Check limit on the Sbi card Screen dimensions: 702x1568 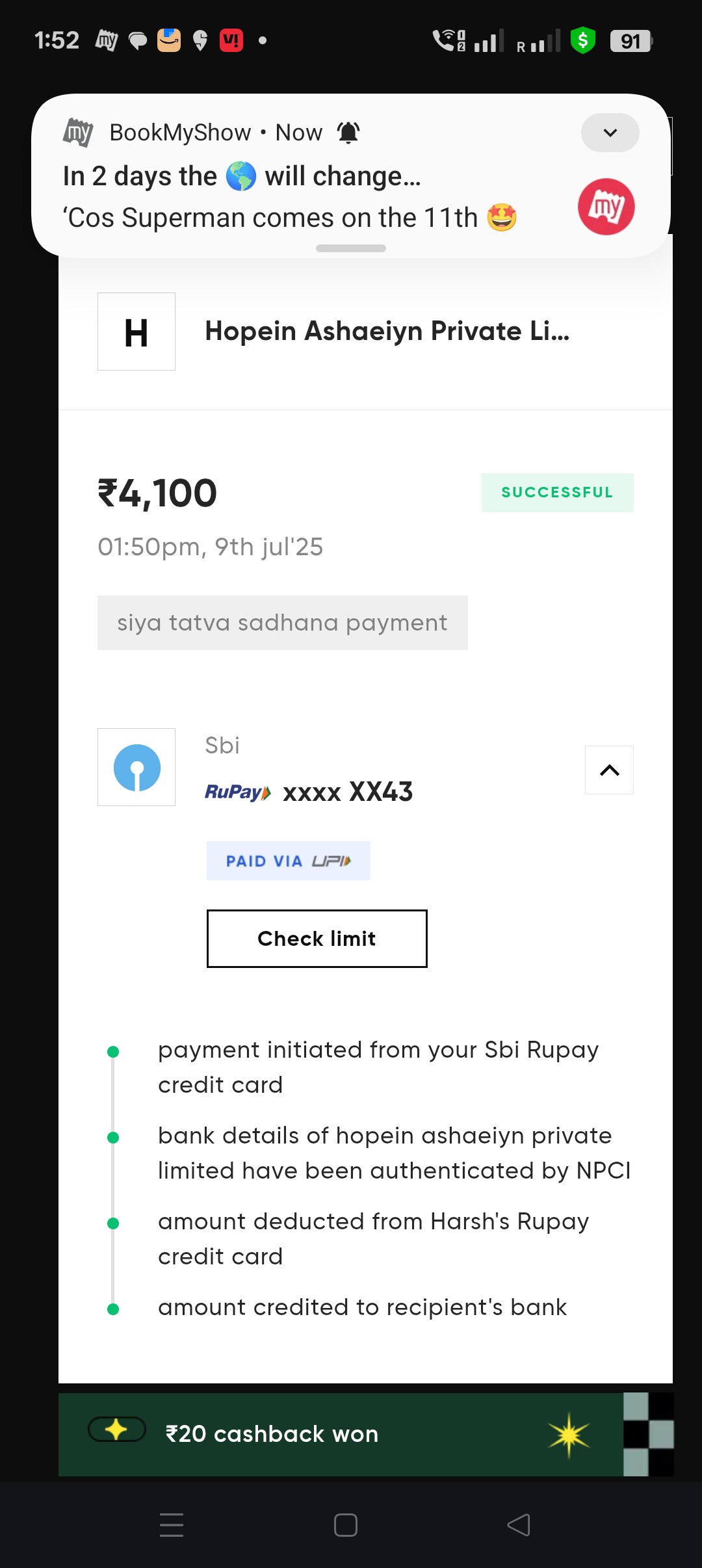point(317,938)
